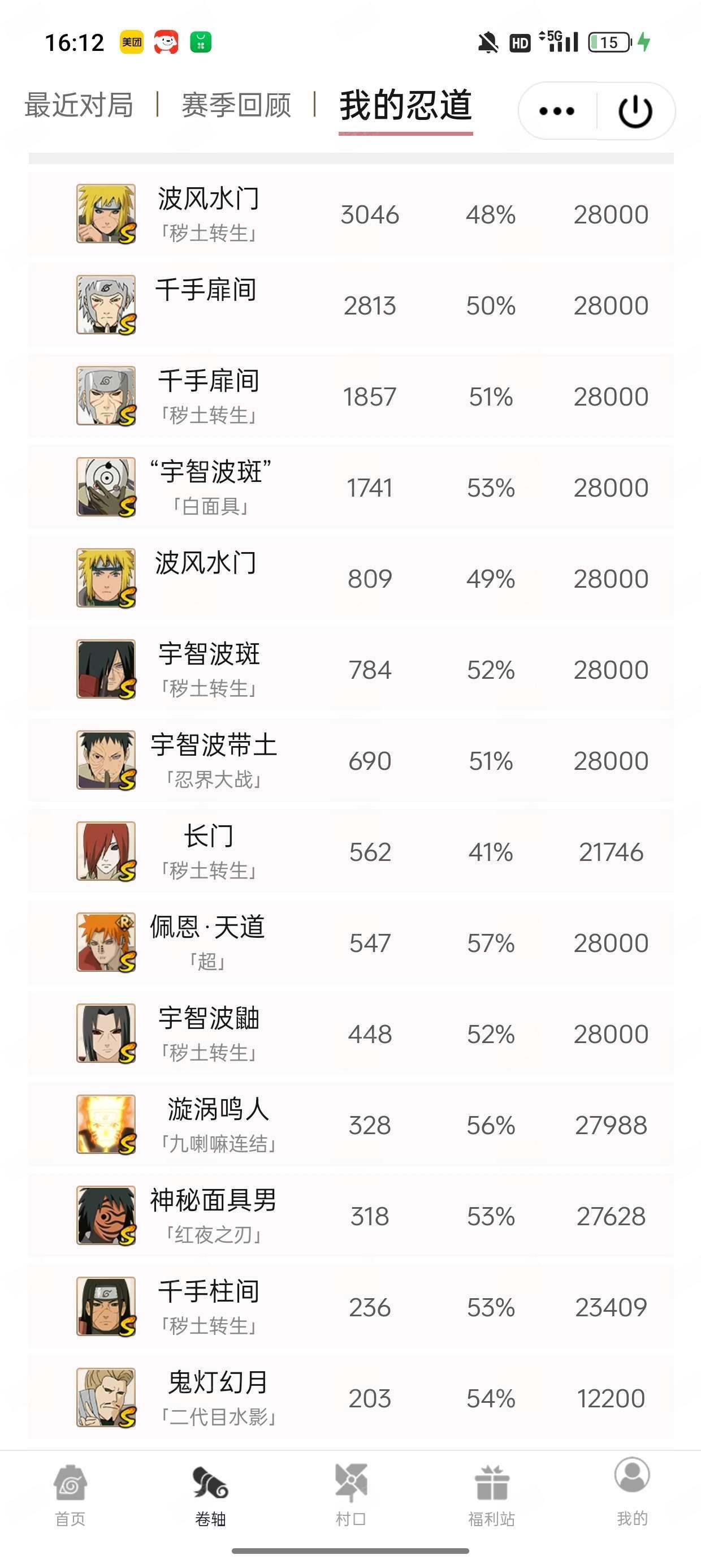This screenshot has height=1568, width=701.
Task: Select the 我的忍道 tab
Action: [x=406, y=105]
